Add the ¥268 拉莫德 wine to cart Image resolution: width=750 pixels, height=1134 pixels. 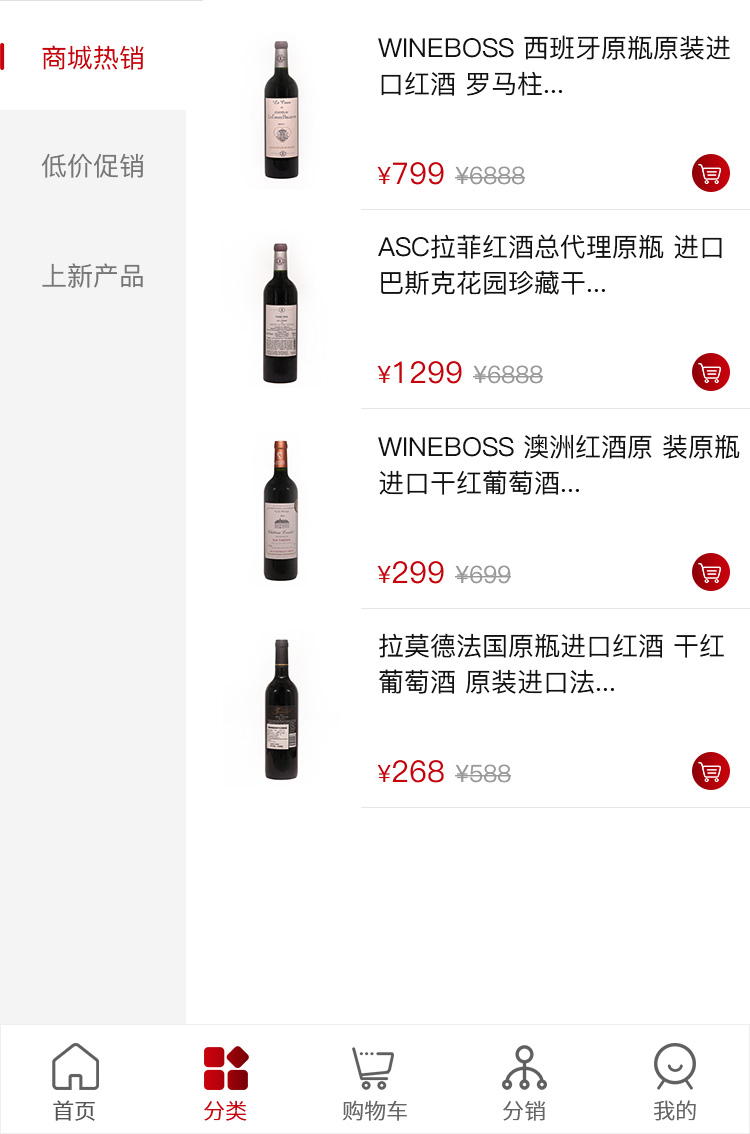[710, 771]
